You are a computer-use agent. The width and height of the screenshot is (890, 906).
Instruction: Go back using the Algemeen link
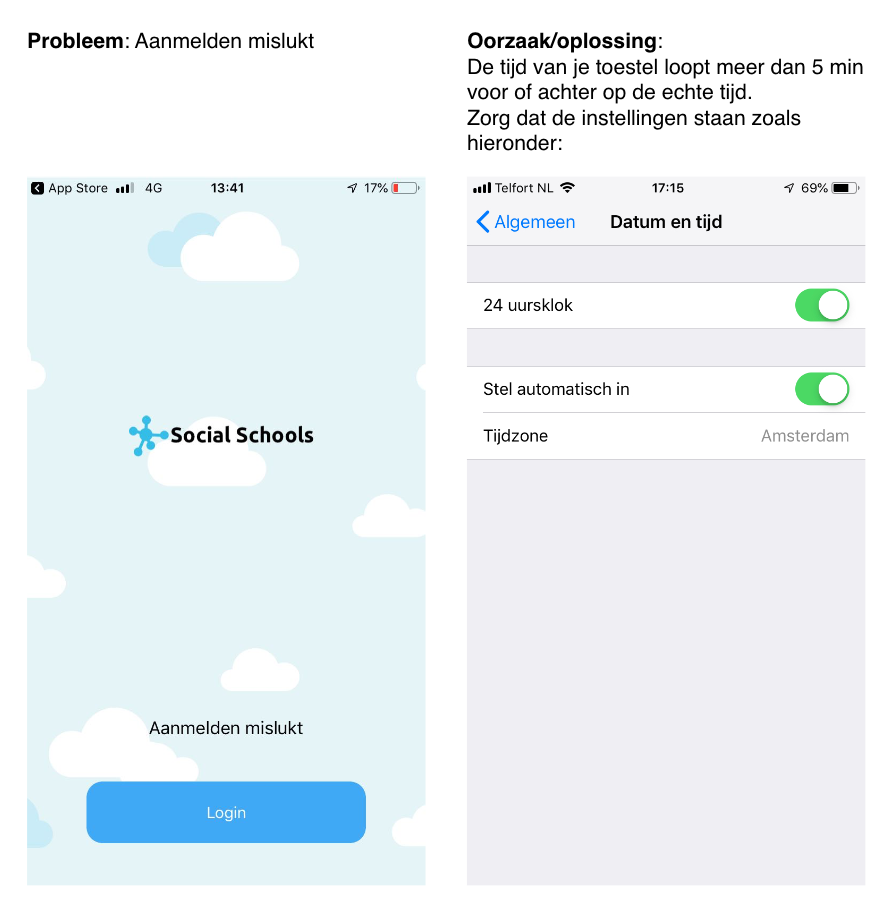click(x=532, y=222)
